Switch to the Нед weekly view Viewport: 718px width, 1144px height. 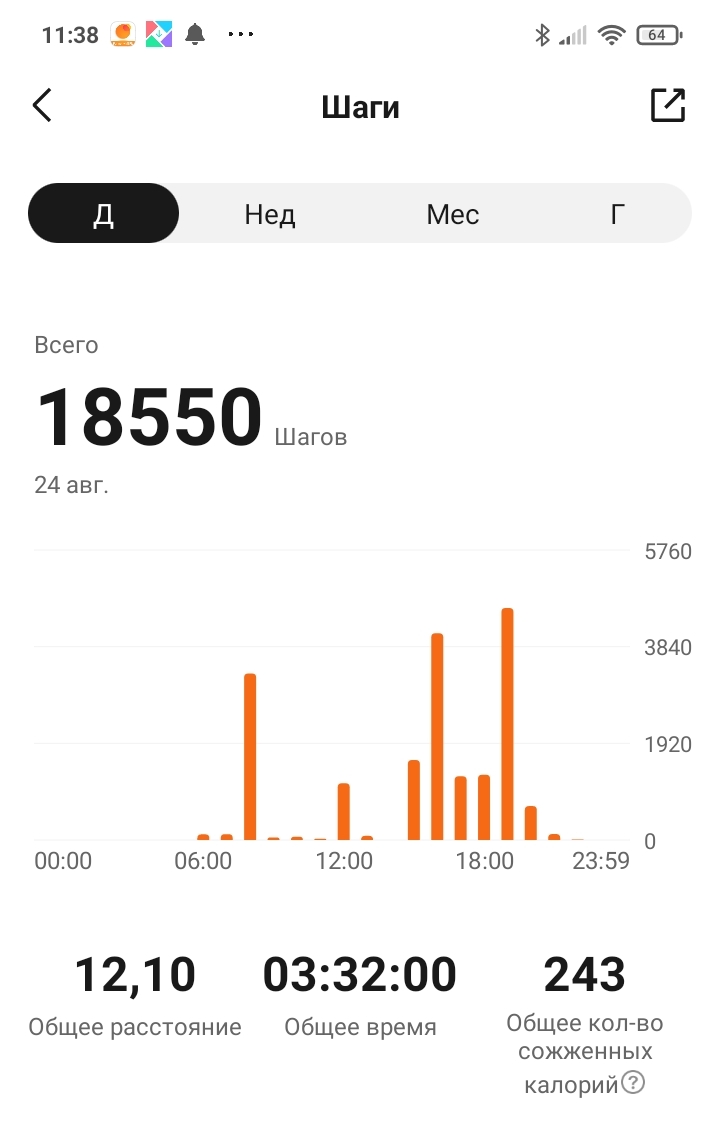pyautogui.click(x=270, y=214)
